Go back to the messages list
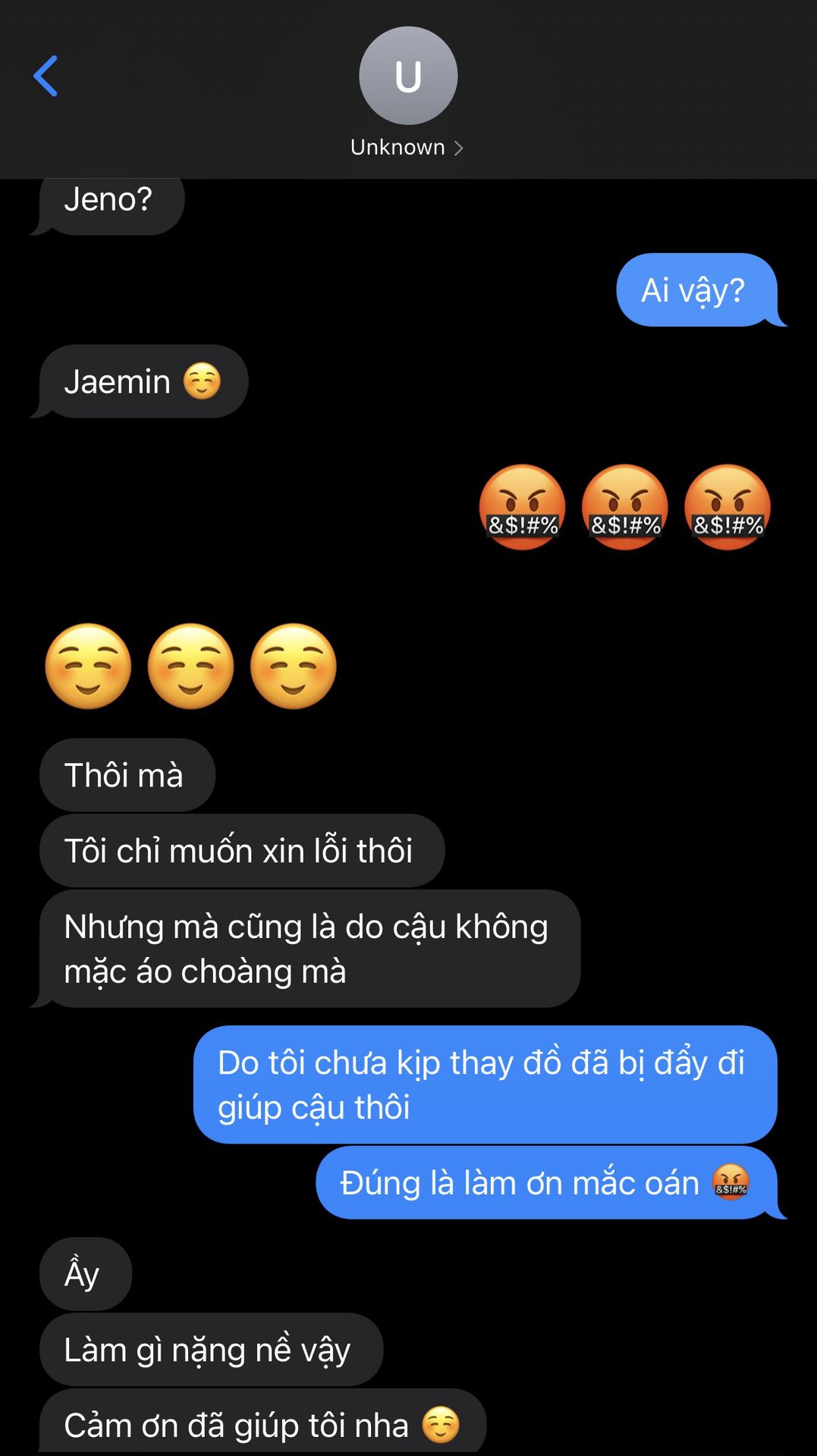Viewport: 817px width, 1456px height. click(x=46, y=76)
